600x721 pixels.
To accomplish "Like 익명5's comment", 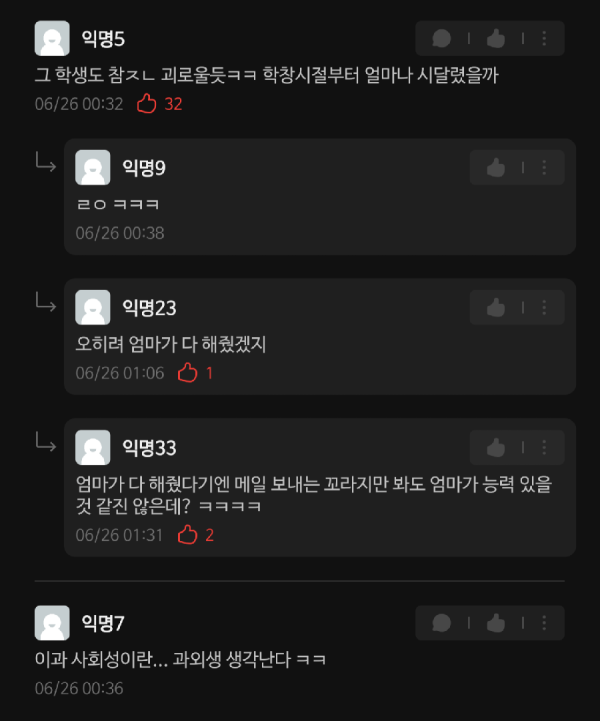I will coord(495,38).
